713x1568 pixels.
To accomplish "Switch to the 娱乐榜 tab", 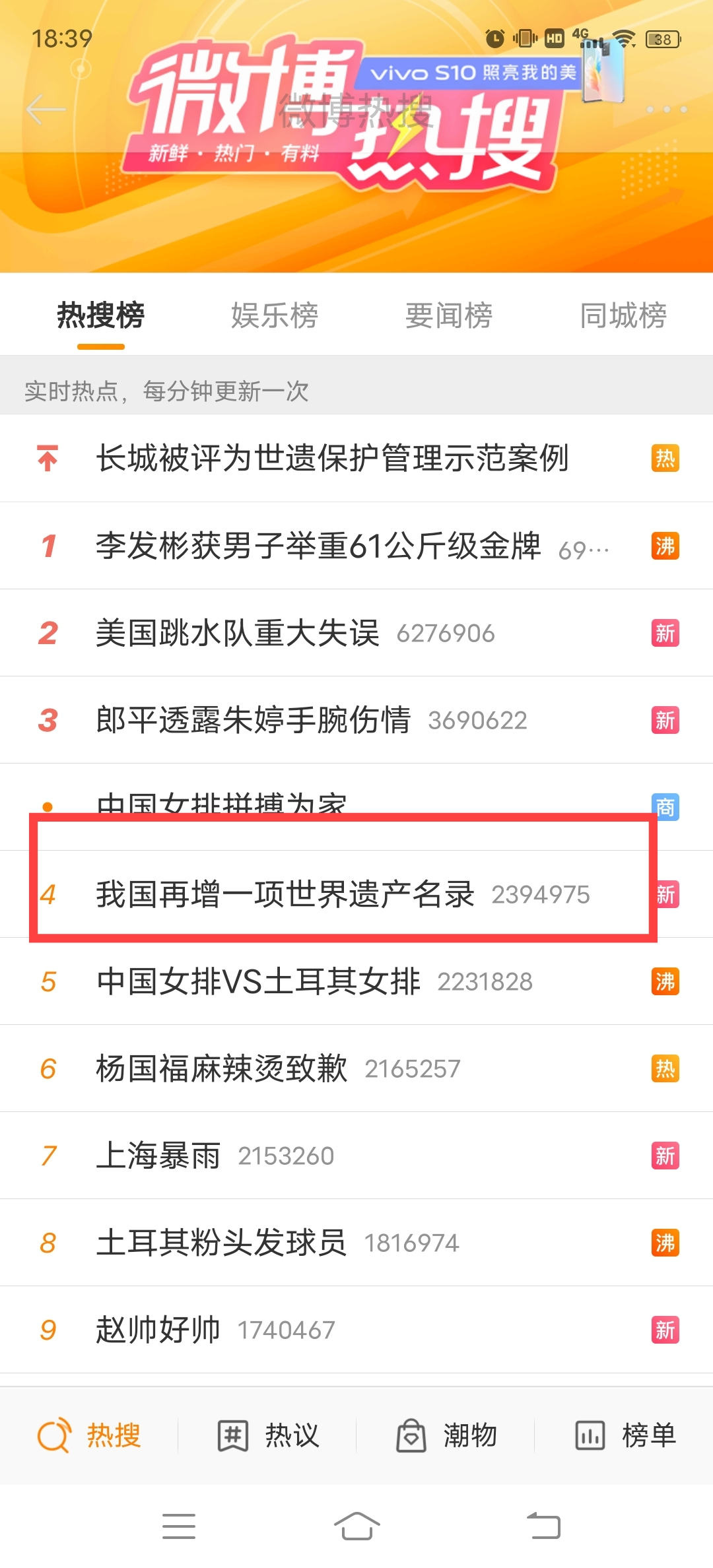I will tap(275, 315).
